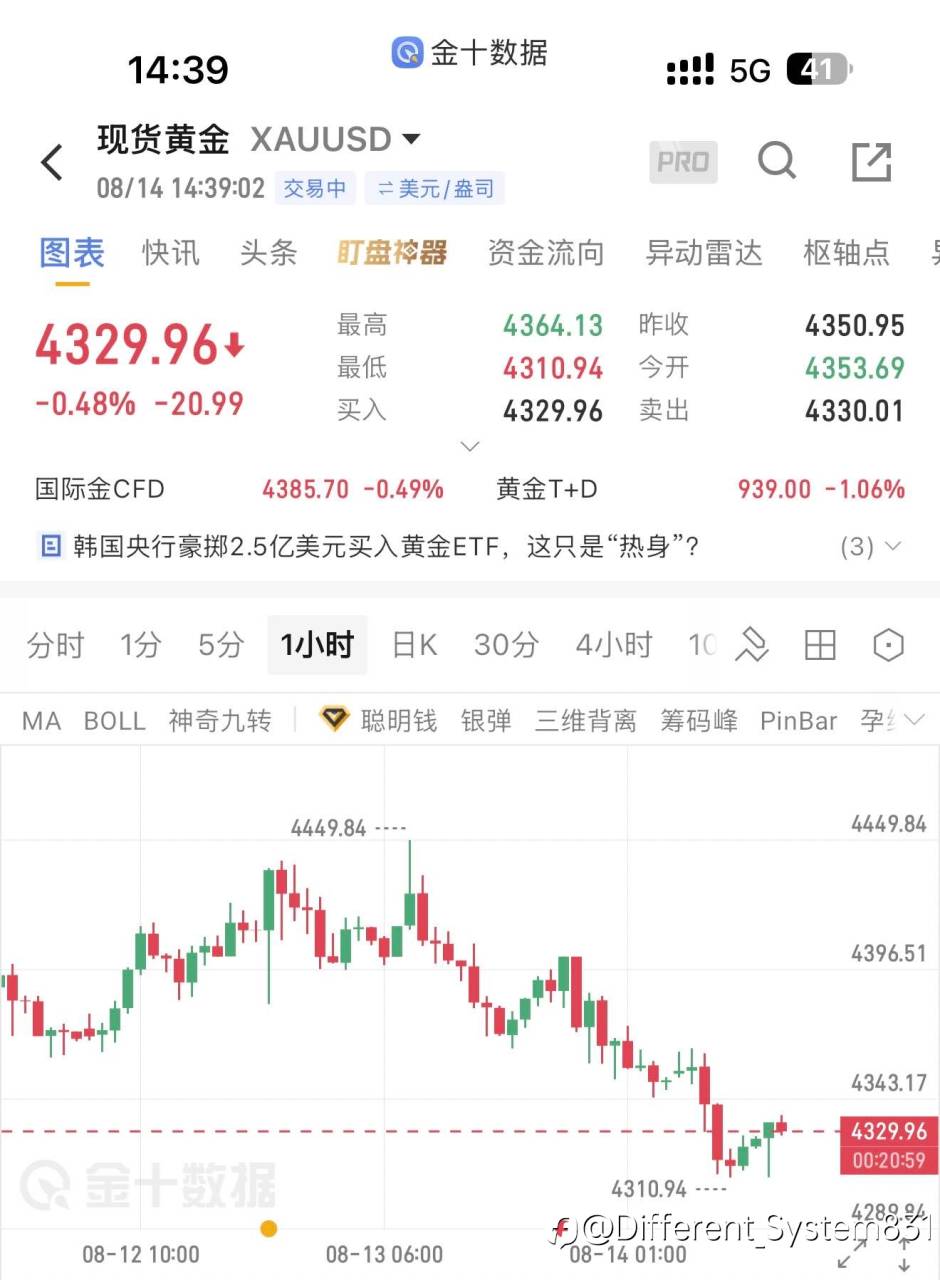This screenshot has width=940, height=1280.
Task: Open the search magnifier
Action: click(x=776, y=160)
